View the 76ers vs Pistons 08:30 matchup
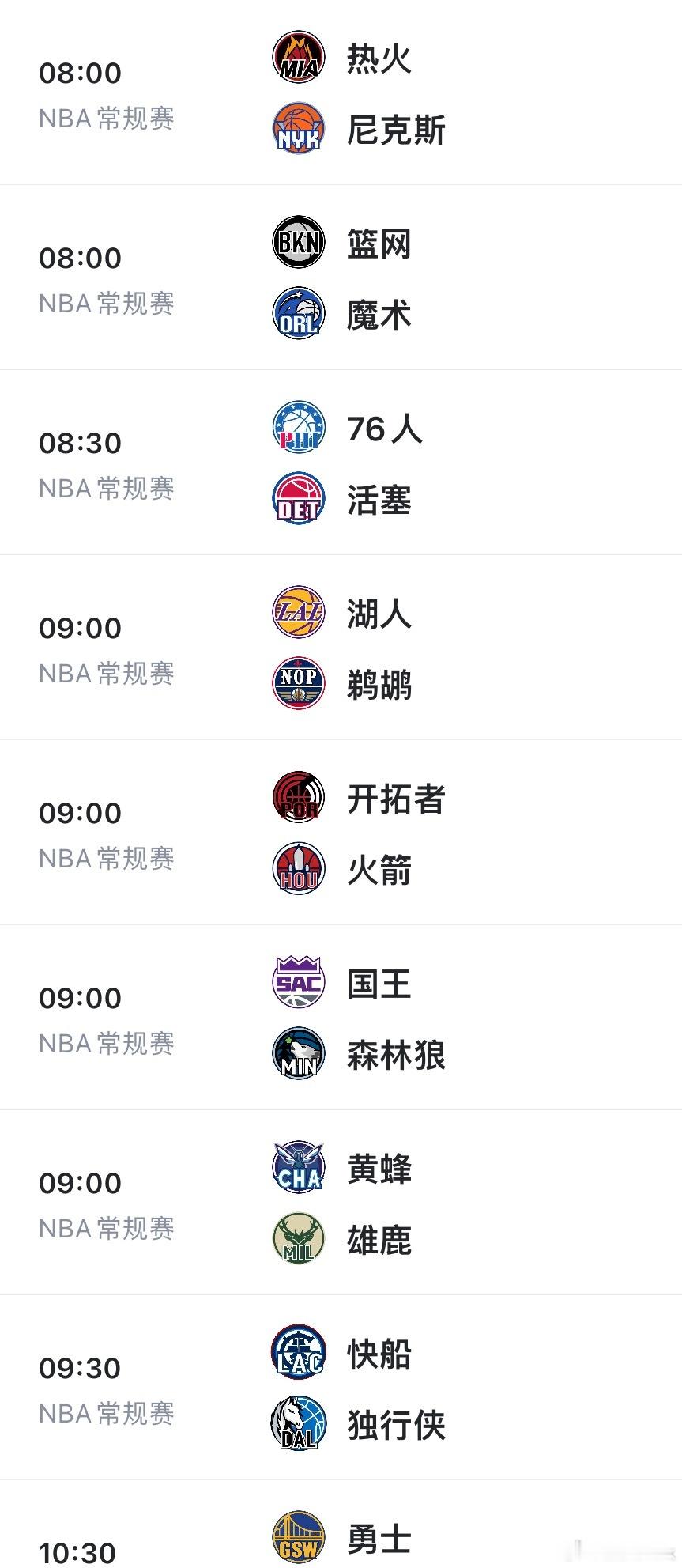Viewport: 682px width, 1568px height. (x=341, y=463)
